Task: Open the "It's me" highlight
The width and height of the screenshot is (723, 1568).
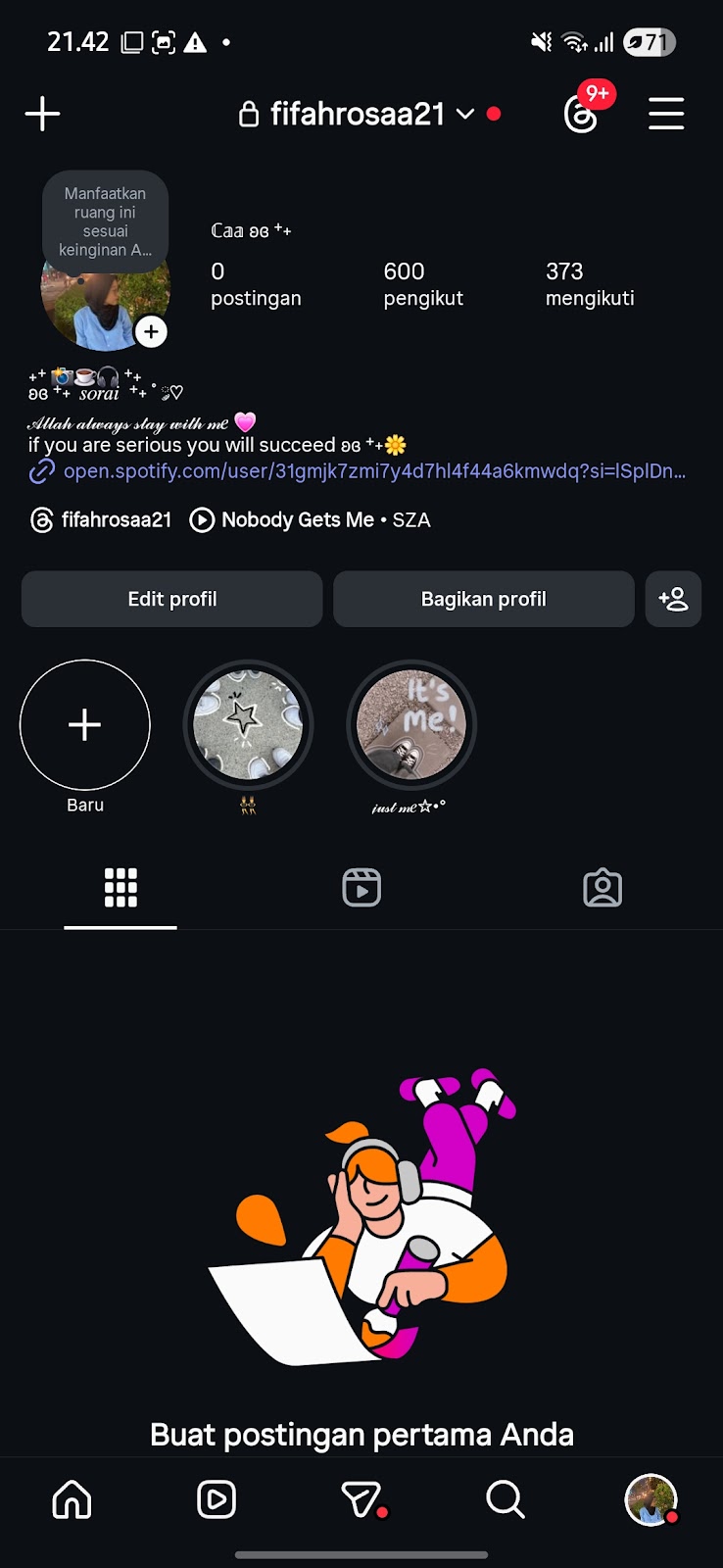Action: (x=411, y=725)
